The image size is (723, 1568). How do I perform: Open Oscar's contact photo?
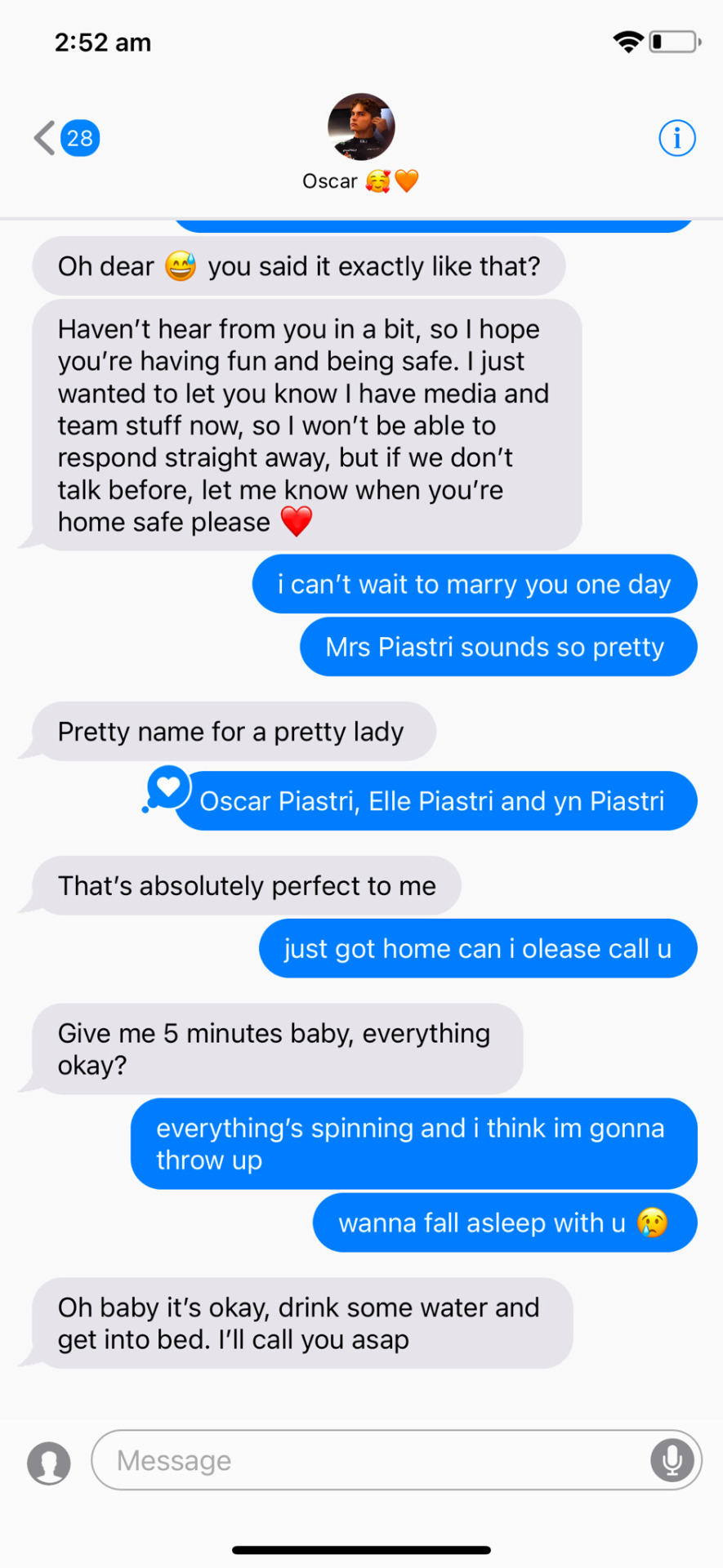click(361, 127)
